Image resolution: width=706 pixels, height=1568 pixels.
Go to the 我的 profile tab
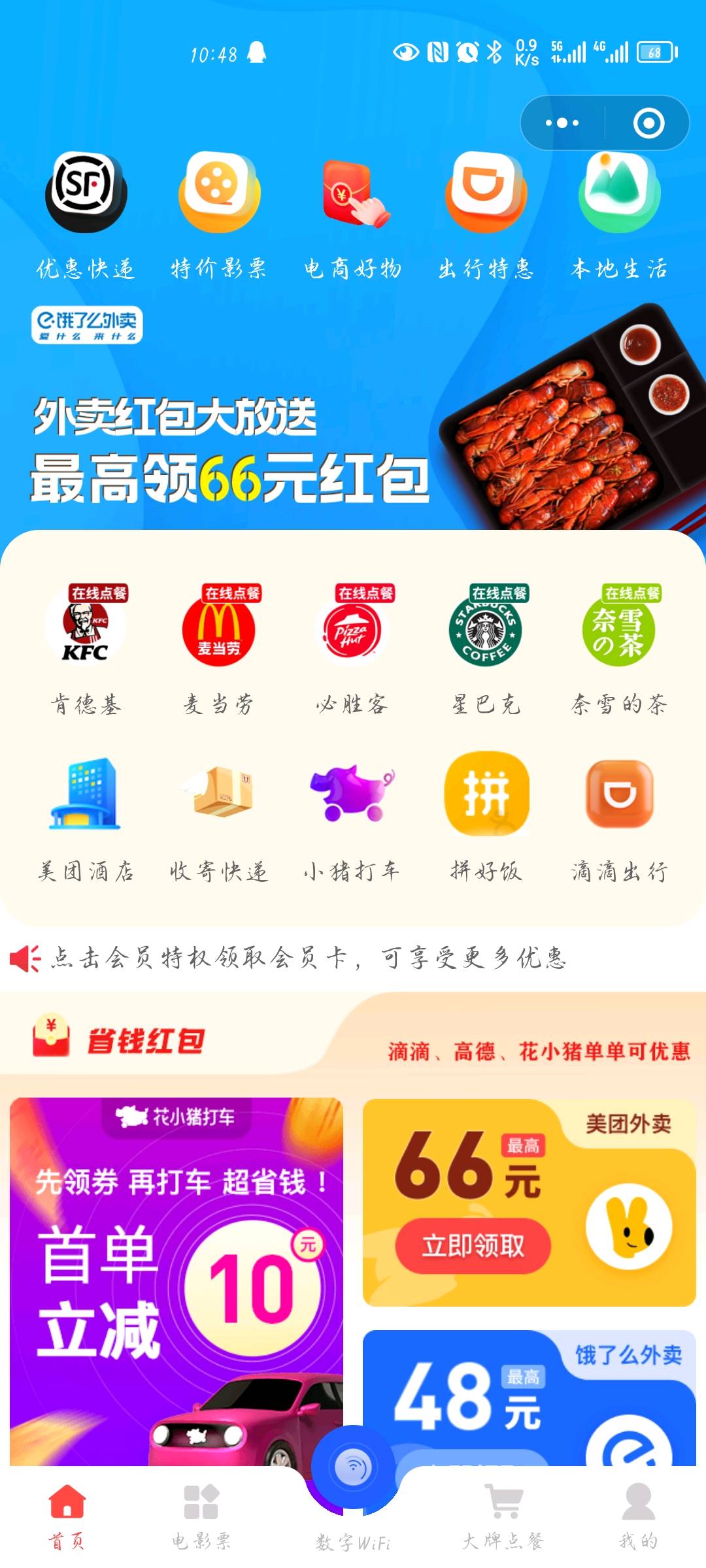pos(638,1516)
